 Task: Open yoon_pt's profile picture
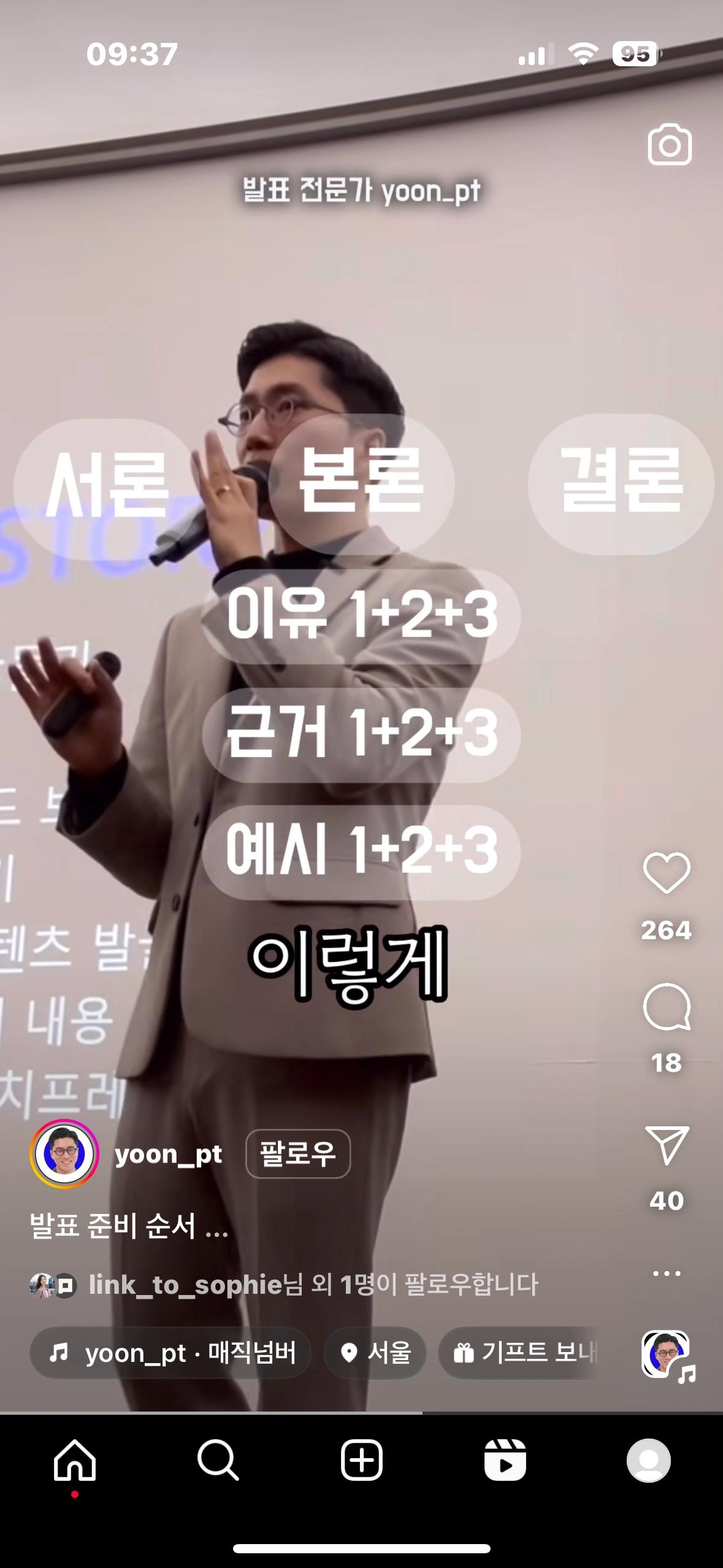coord(64,1154)
